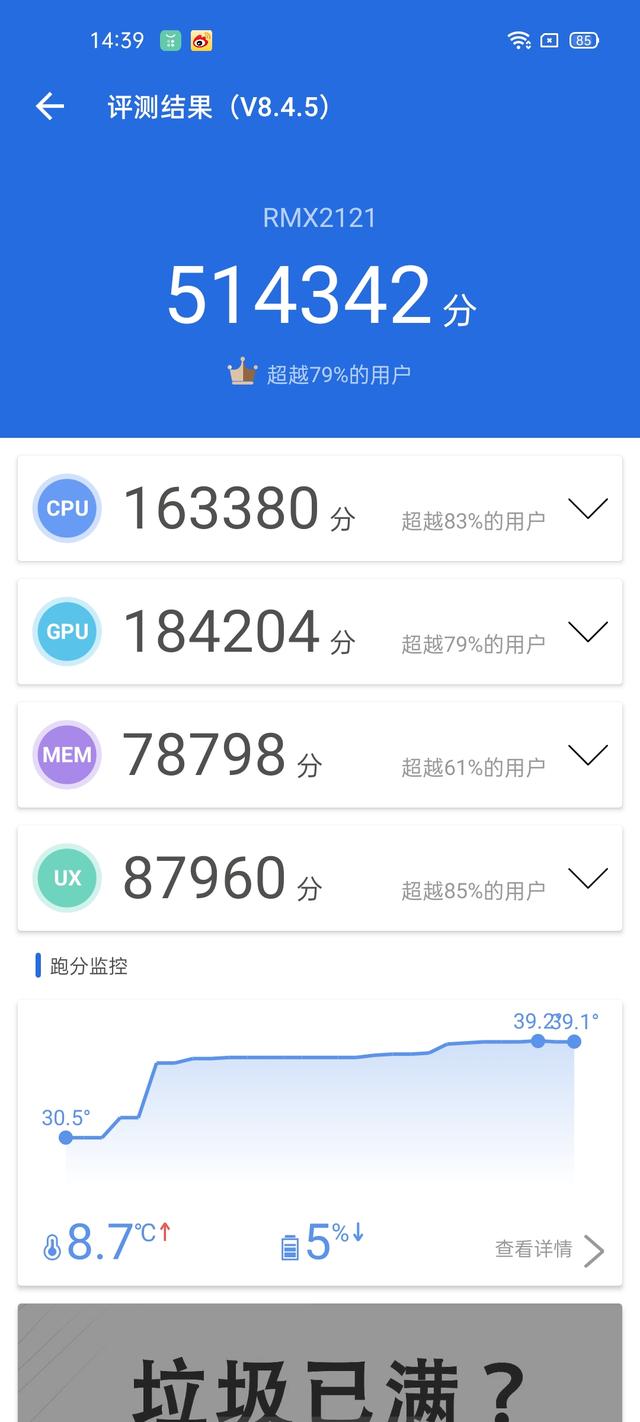The height and width of the screenshot is (1422, 640).
Task: Go back from the 评测结果 page
Action: (x=49, y=106)
